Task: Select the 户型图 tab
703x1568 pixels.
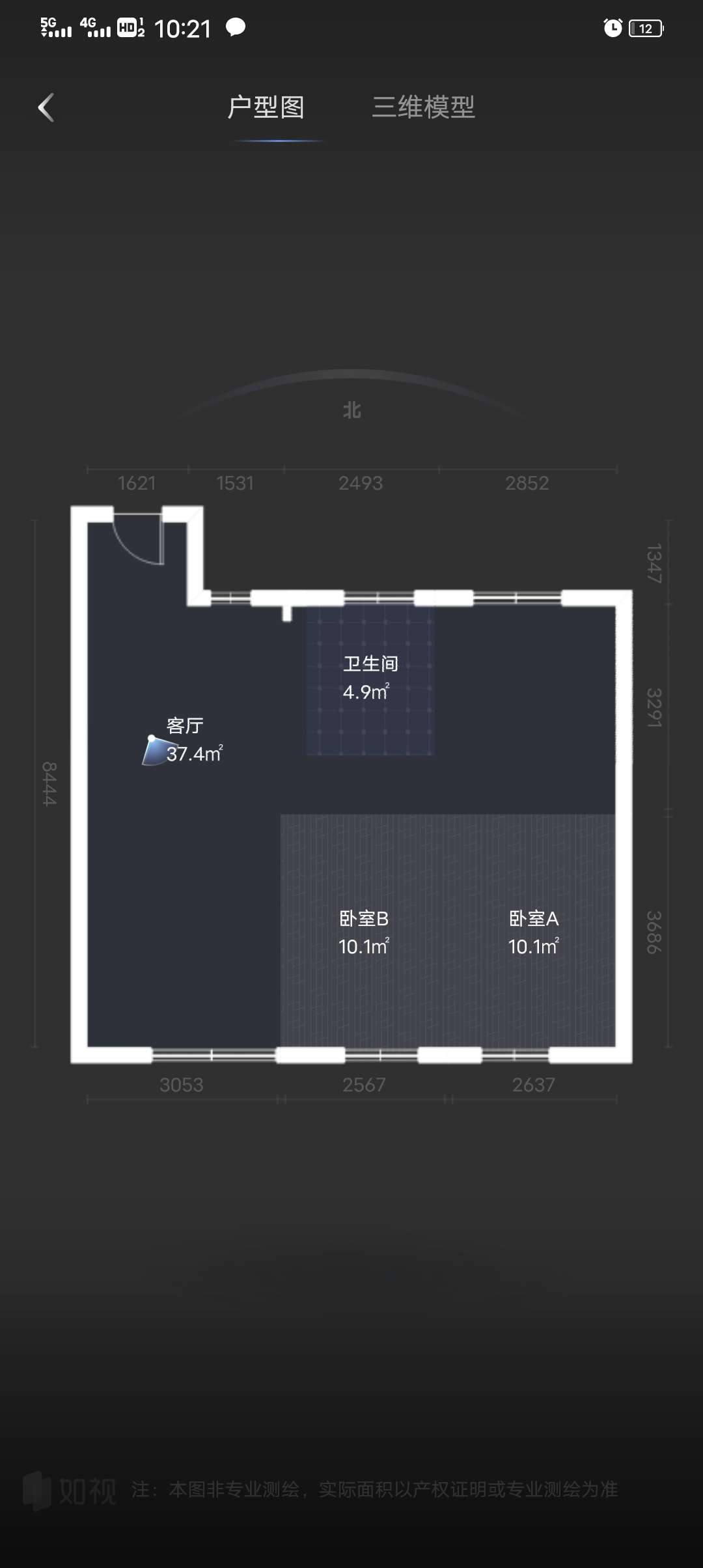Action: point(266,107)
